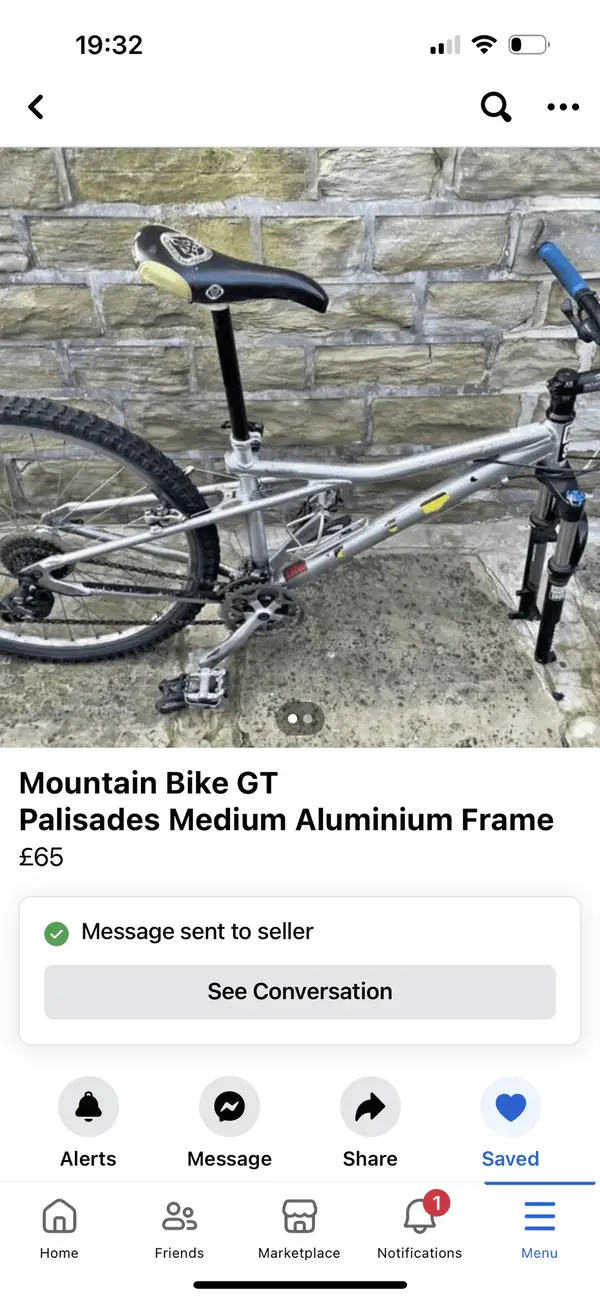Tap the photo page indicator dots
600x1301 pixels.
click(300, 718)
